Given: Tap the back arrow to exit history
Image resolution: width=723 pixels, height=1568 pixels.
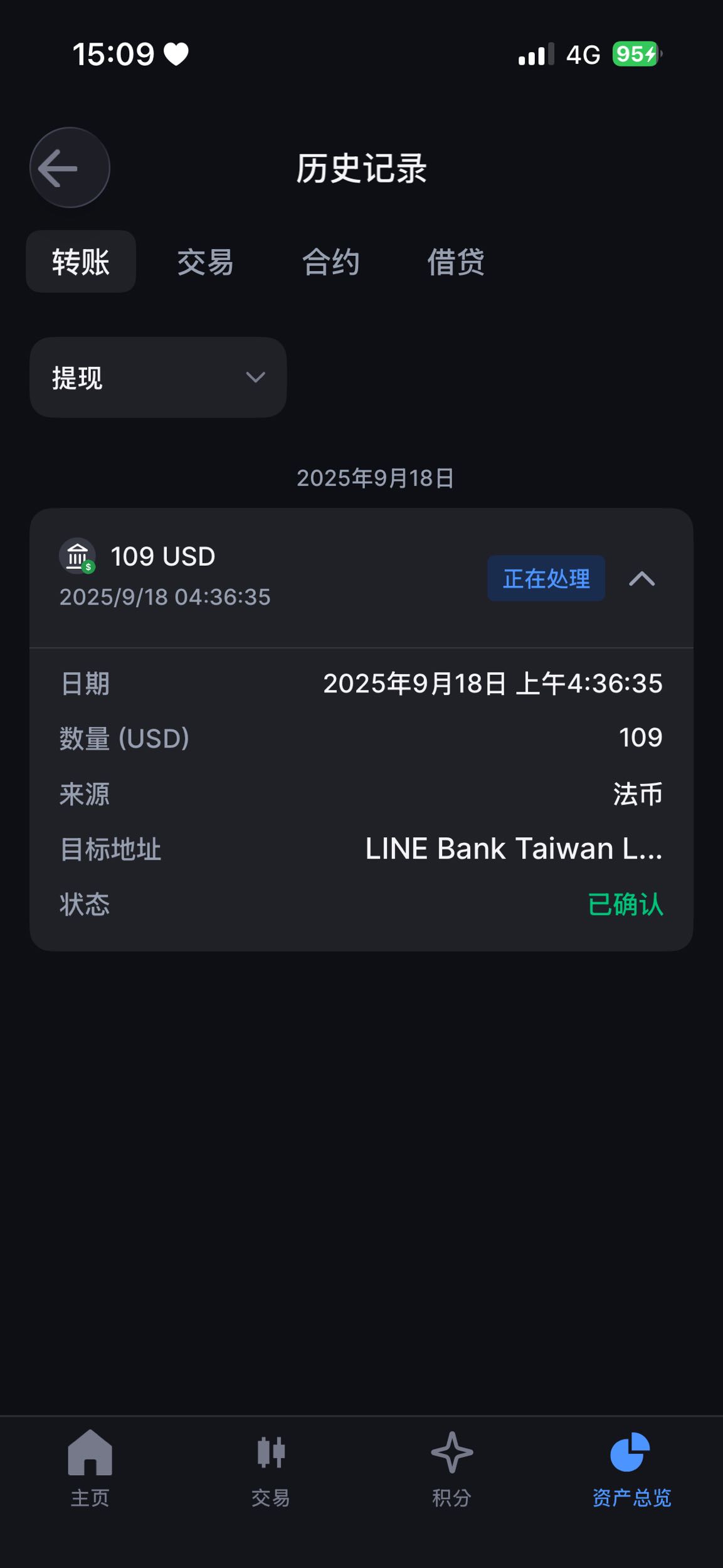Looking at the screenshot, I should (69, 167).
